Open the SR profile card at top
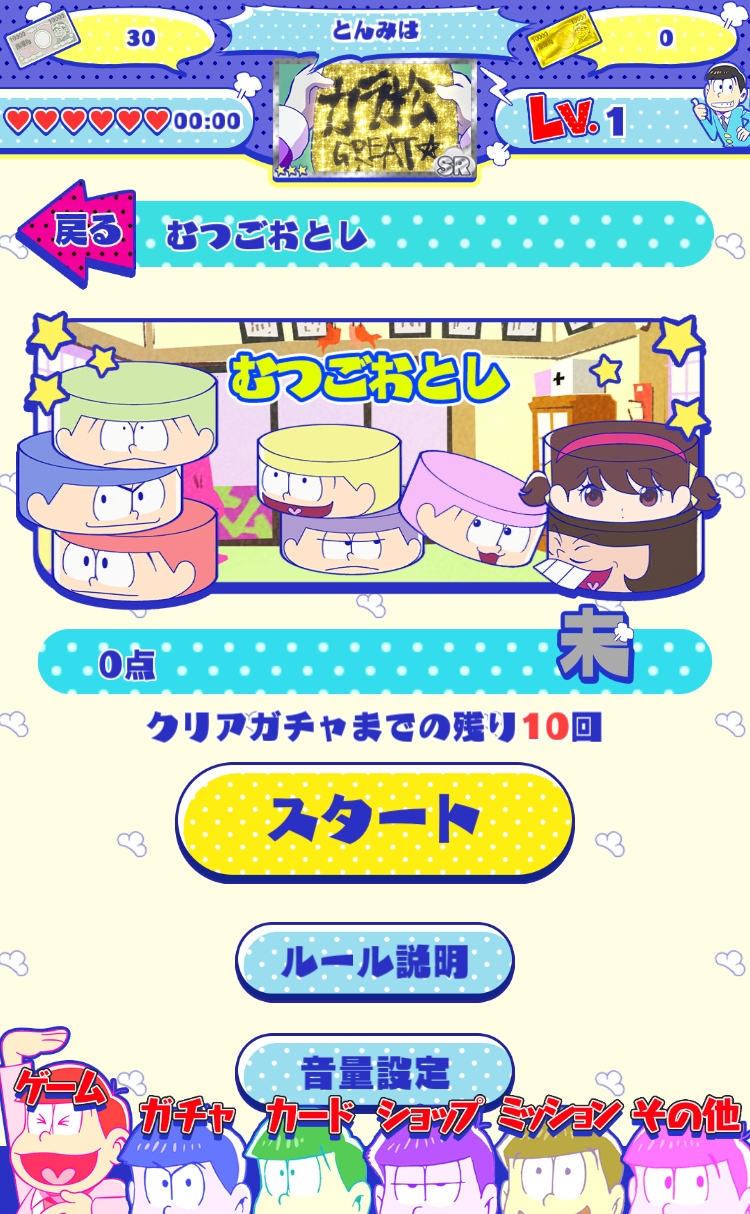Viewport: 750px width, 1214px height. [x=375, y=120]
